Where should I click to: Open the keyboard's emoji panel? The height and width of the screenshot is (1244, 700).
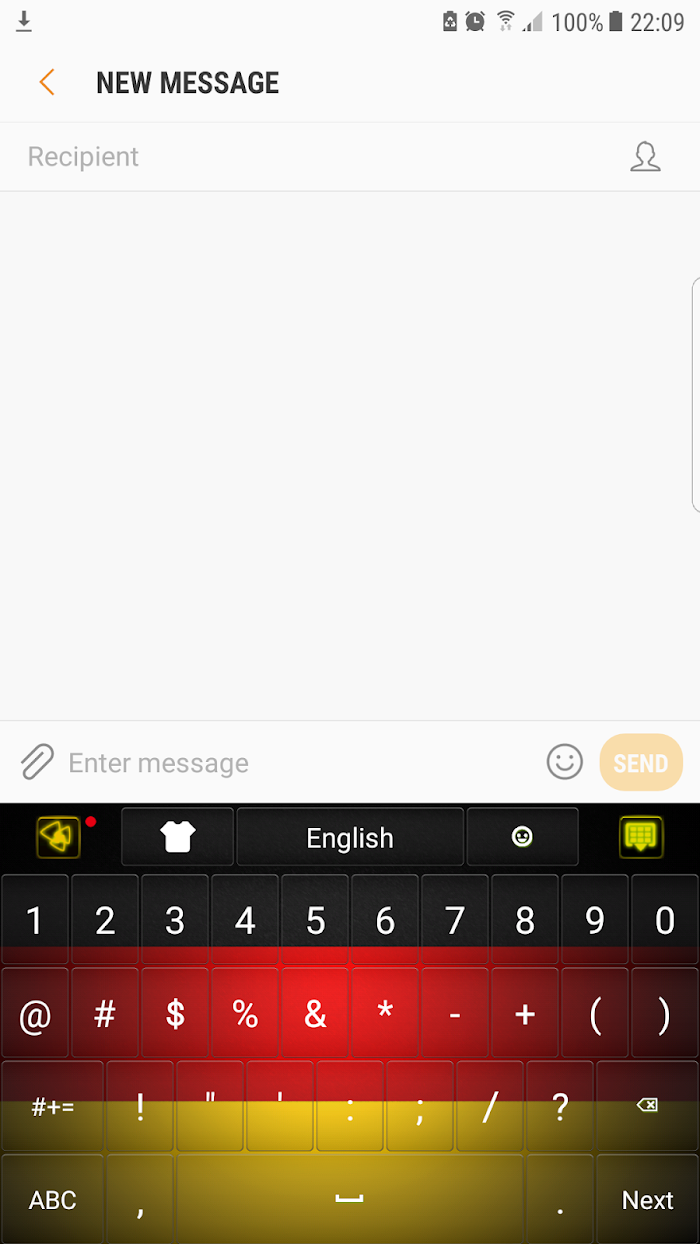pos(522,836)
